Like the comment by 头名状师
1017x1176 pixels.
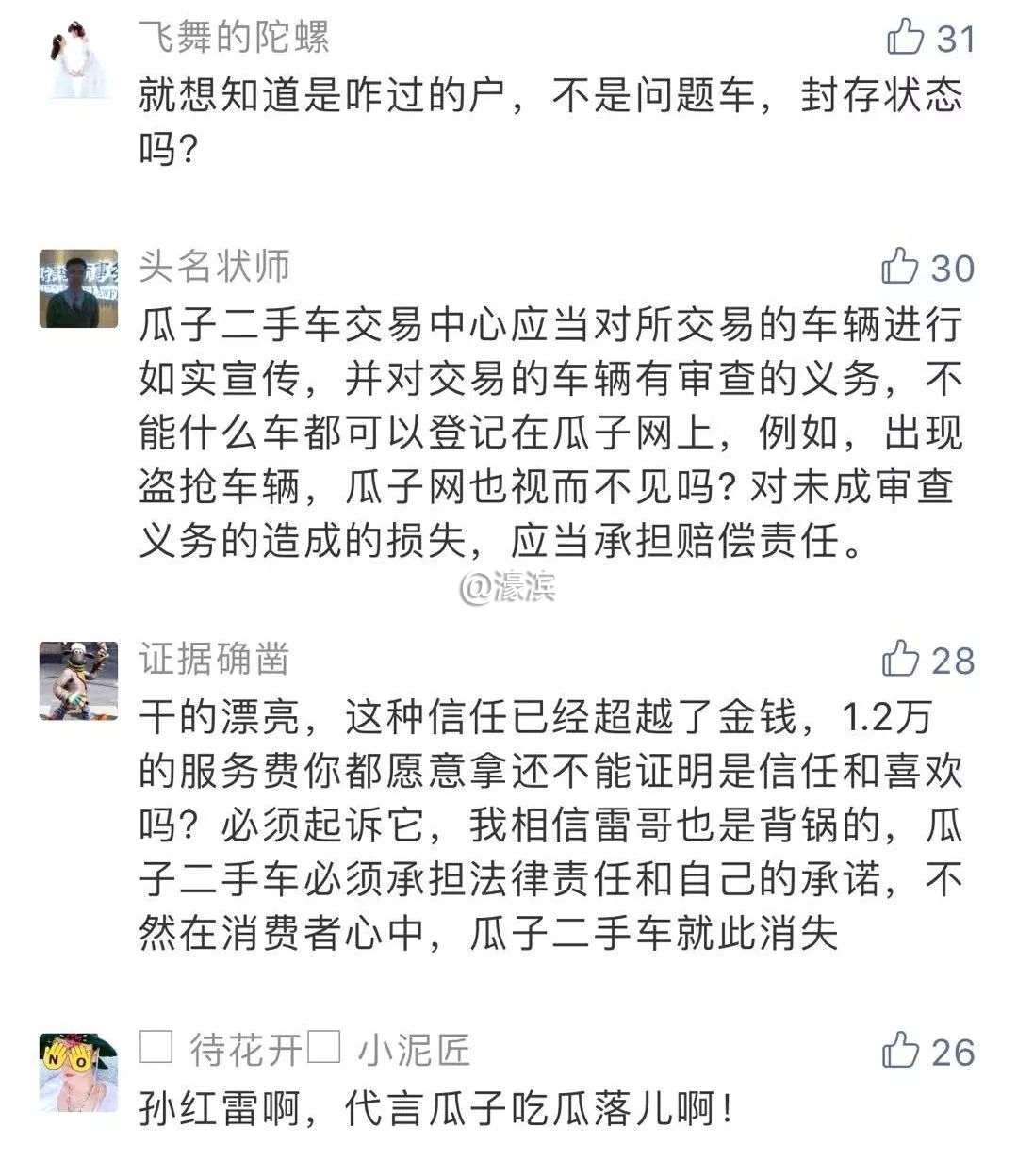click(899, 267)
